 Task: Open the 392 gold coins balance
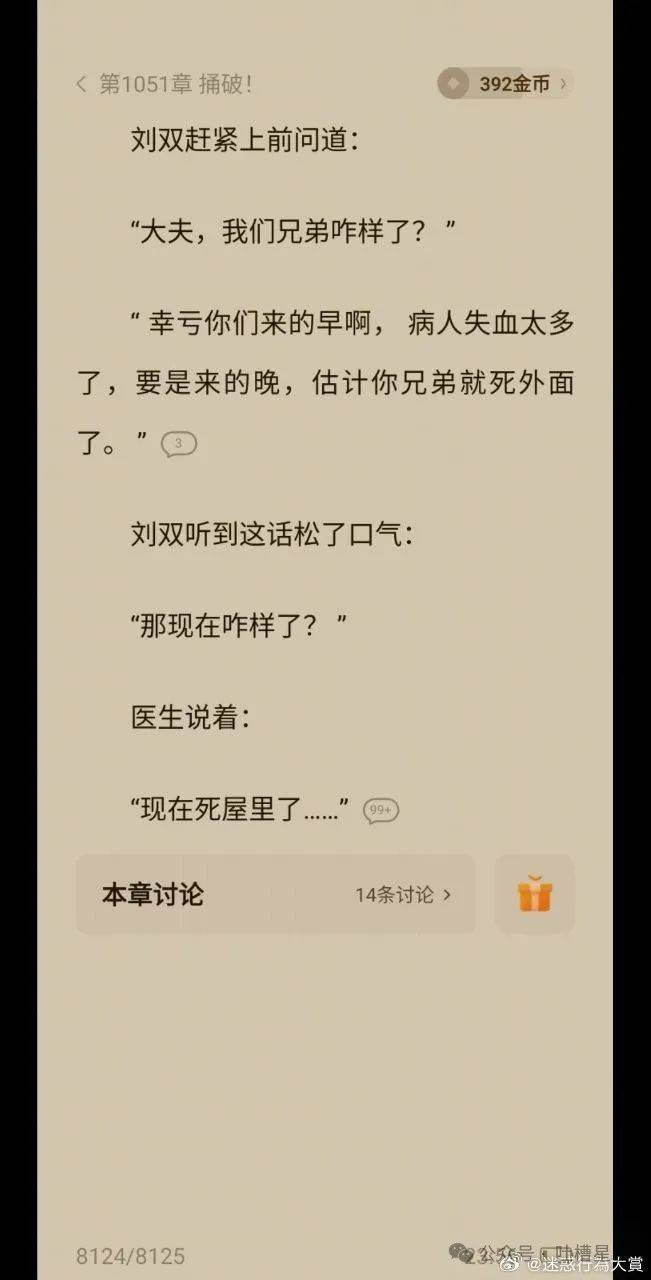(x=506, y=84)
